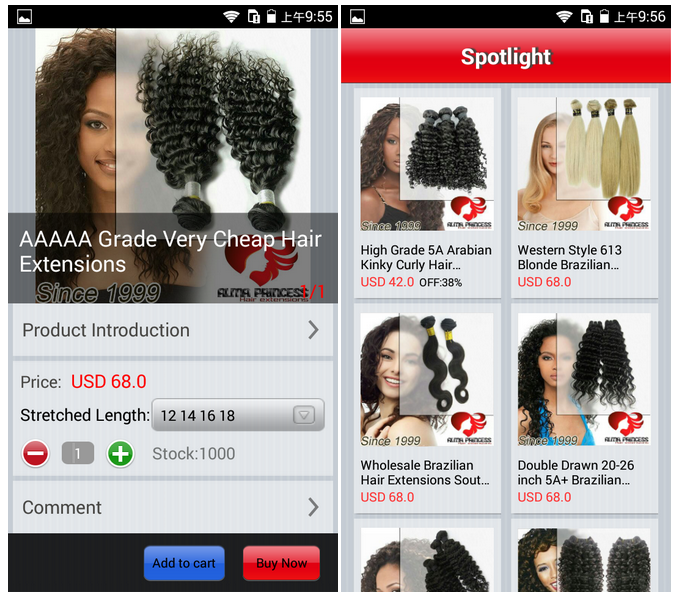This screenshot has height=599, width=697.
Task: Open the Stretched Length dropdown
Action: [237, 415]
